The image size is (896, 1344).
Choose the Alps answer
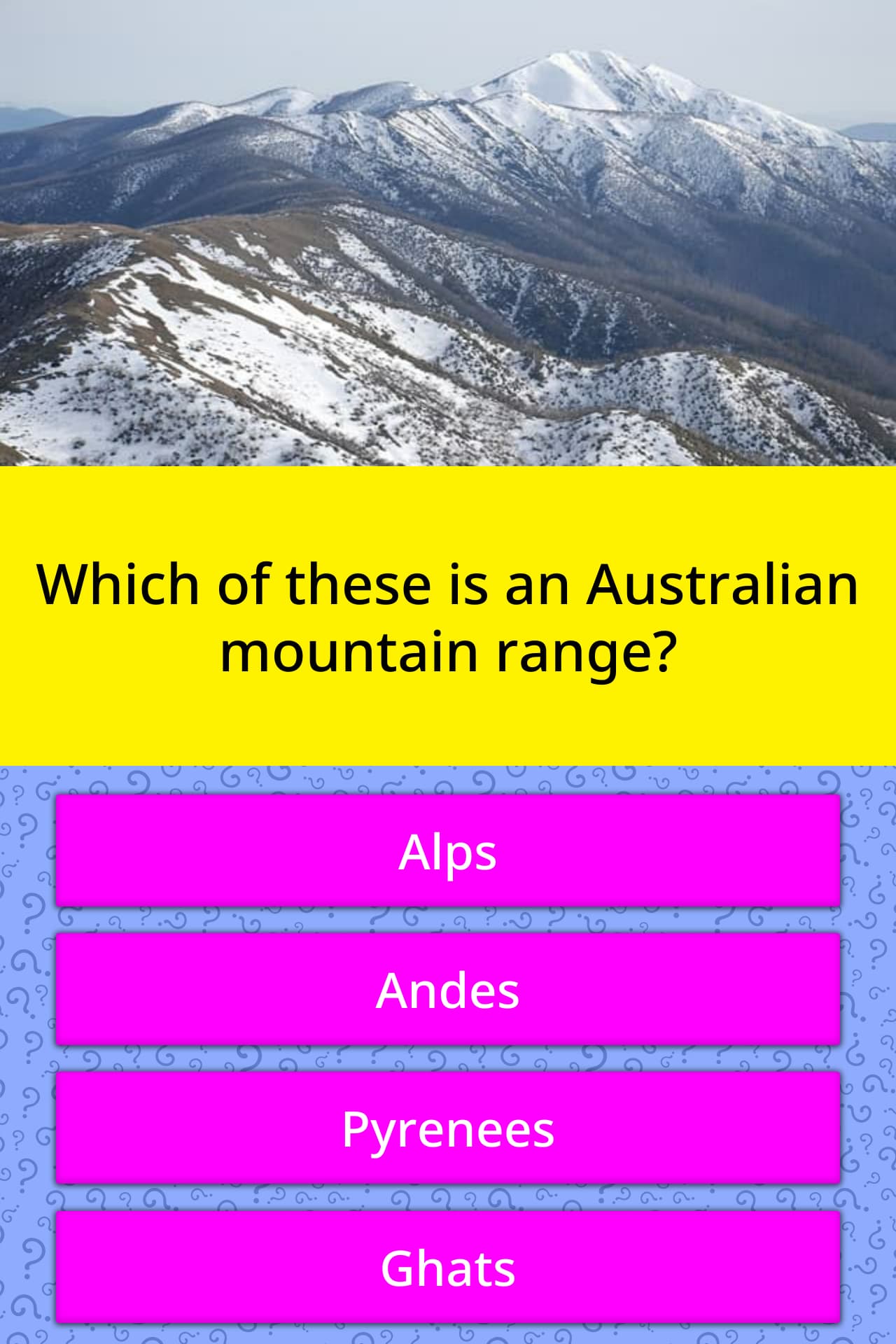(x=448, y=851)
